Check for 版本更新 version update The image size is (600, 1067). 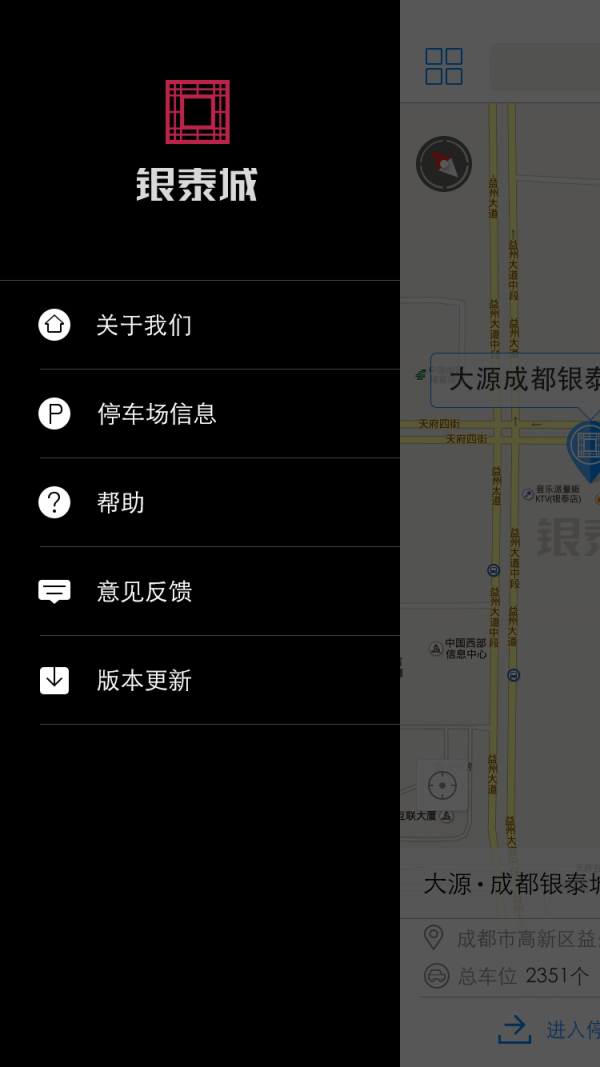tap(144, 681)
